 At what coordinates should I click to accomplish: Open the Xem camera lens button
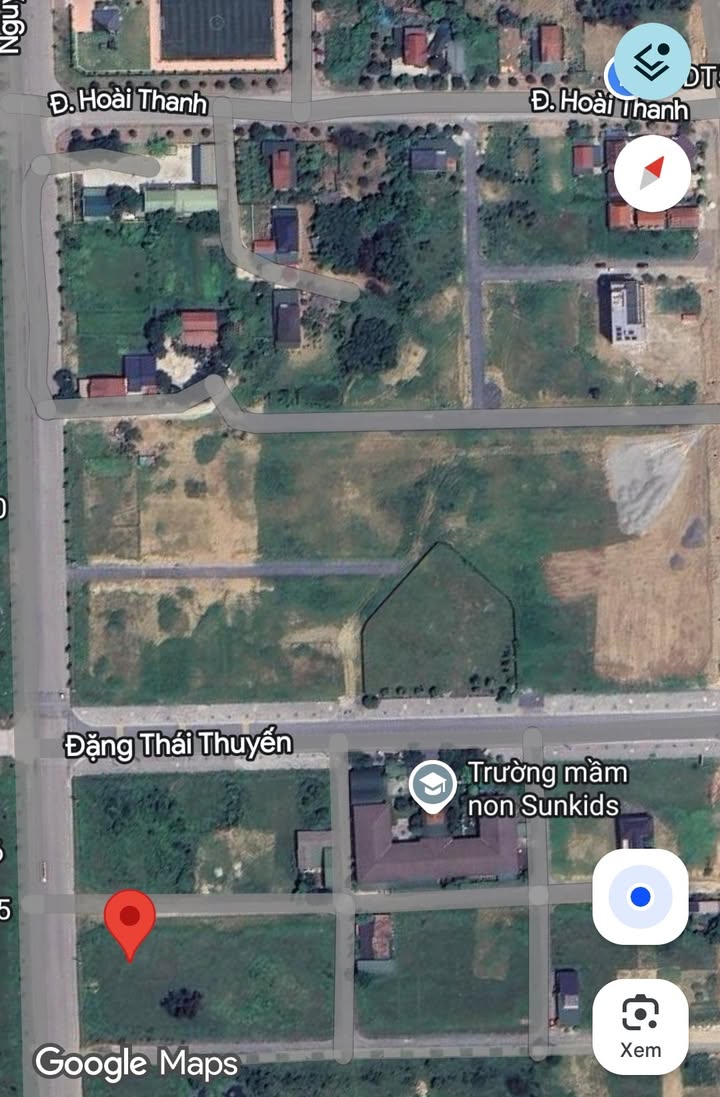640,1026
